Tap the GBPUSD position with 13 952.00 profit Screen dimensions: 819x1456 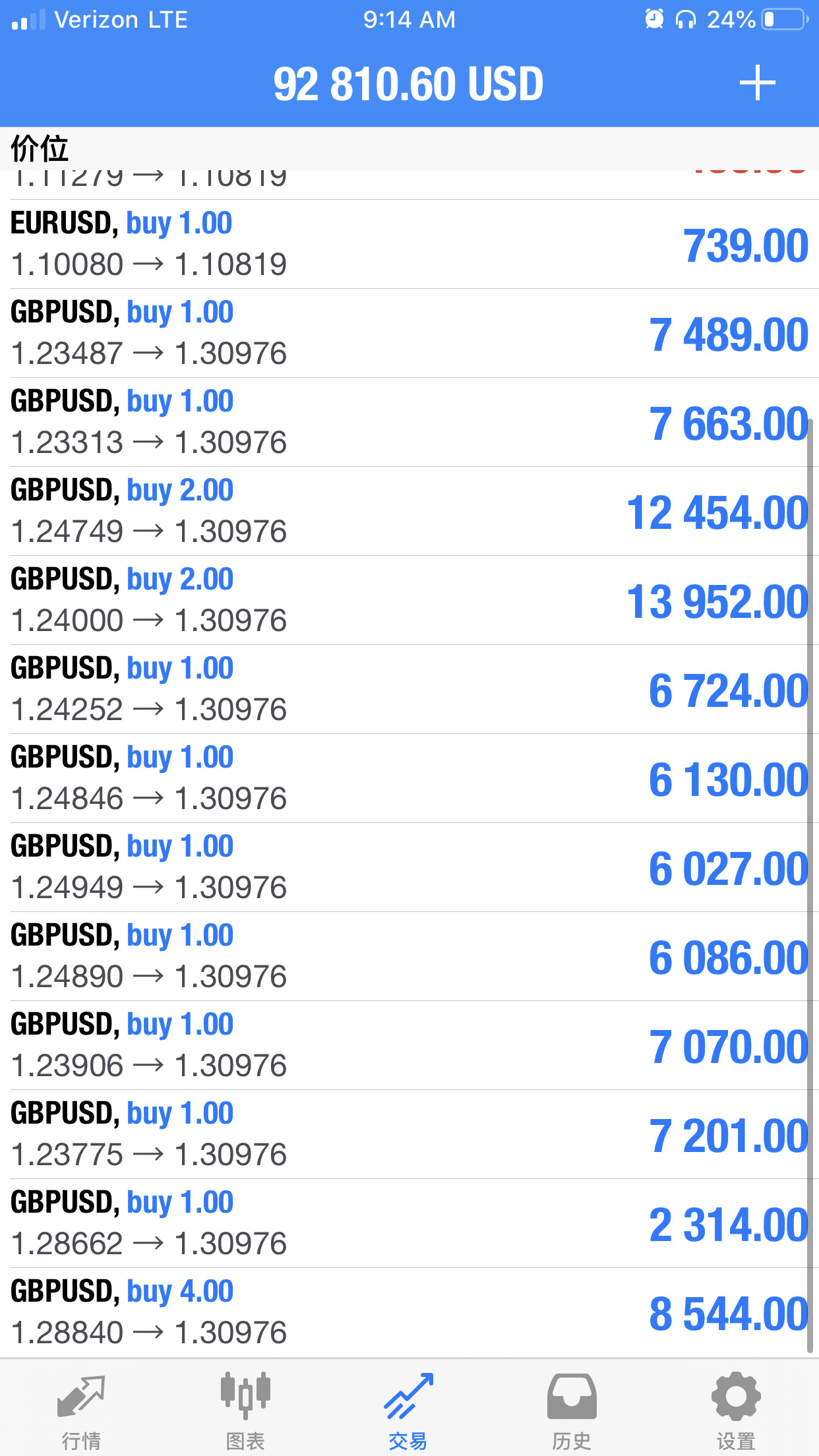409,600
